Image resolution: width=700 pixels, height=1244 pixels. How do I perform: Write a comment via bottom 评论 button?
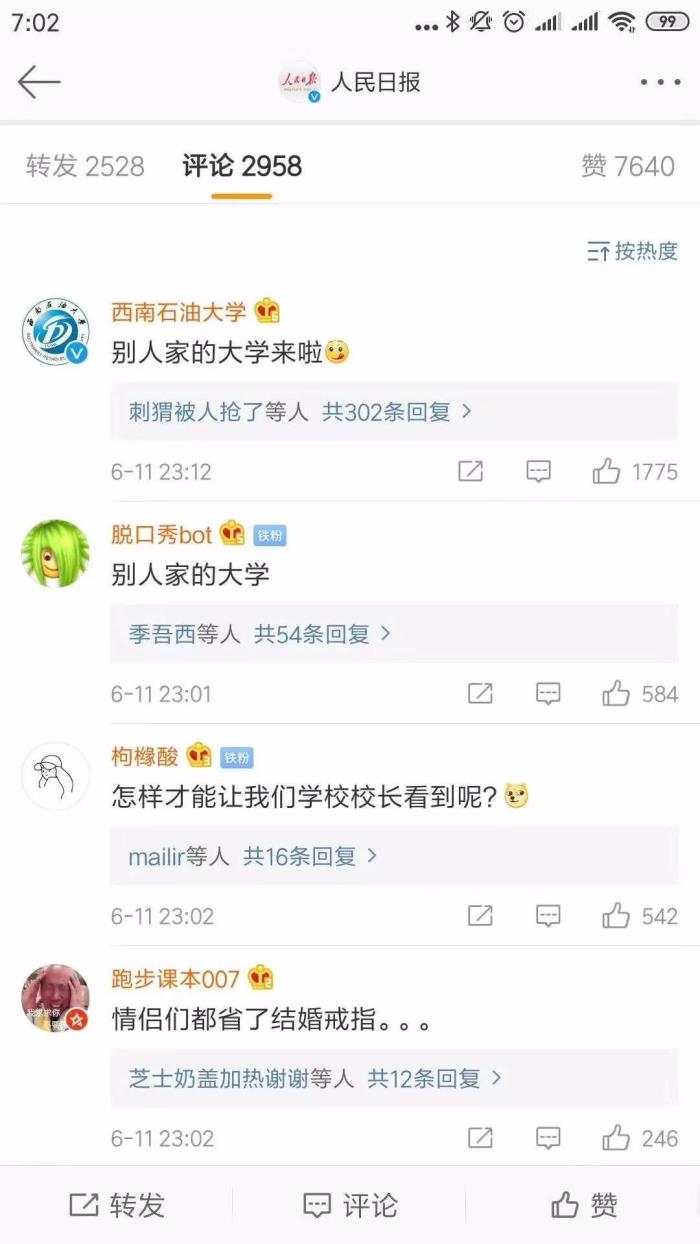tap(350, 1205)
